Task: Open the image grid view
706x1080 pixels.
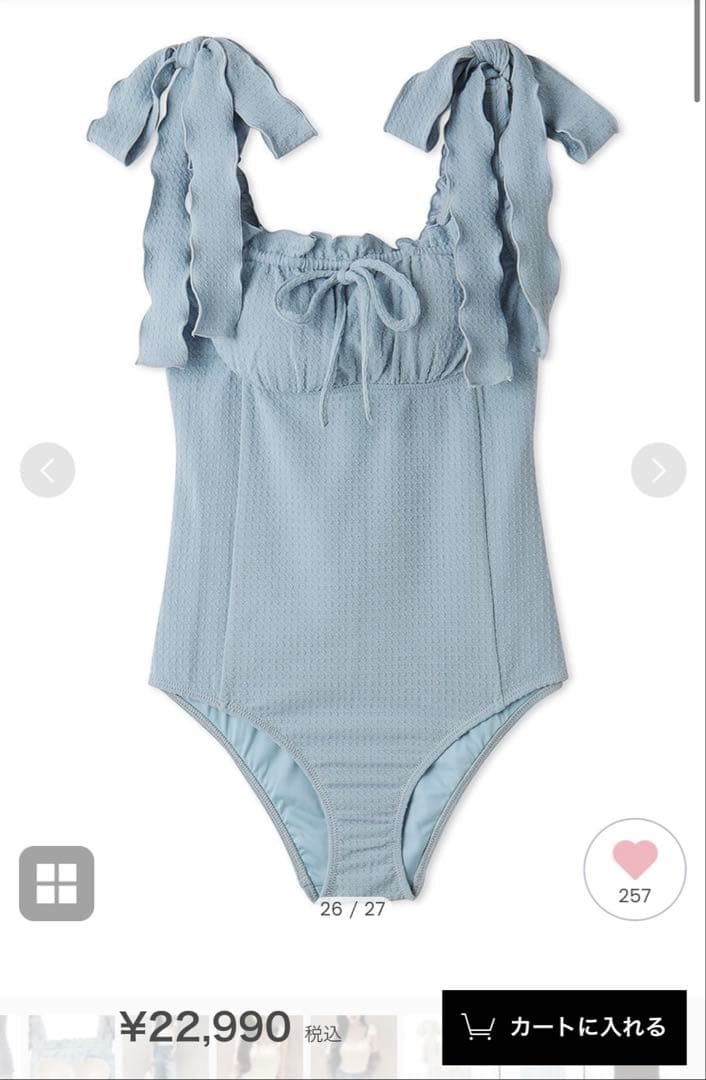Action: [57, 883]
